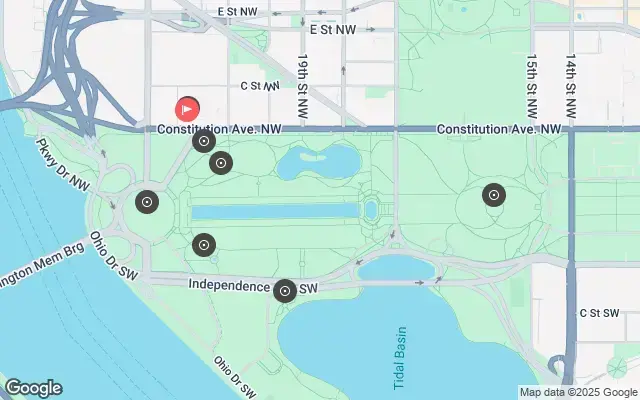
Task: Open the dark marker near 15th St NW
Action: (493, 195)
